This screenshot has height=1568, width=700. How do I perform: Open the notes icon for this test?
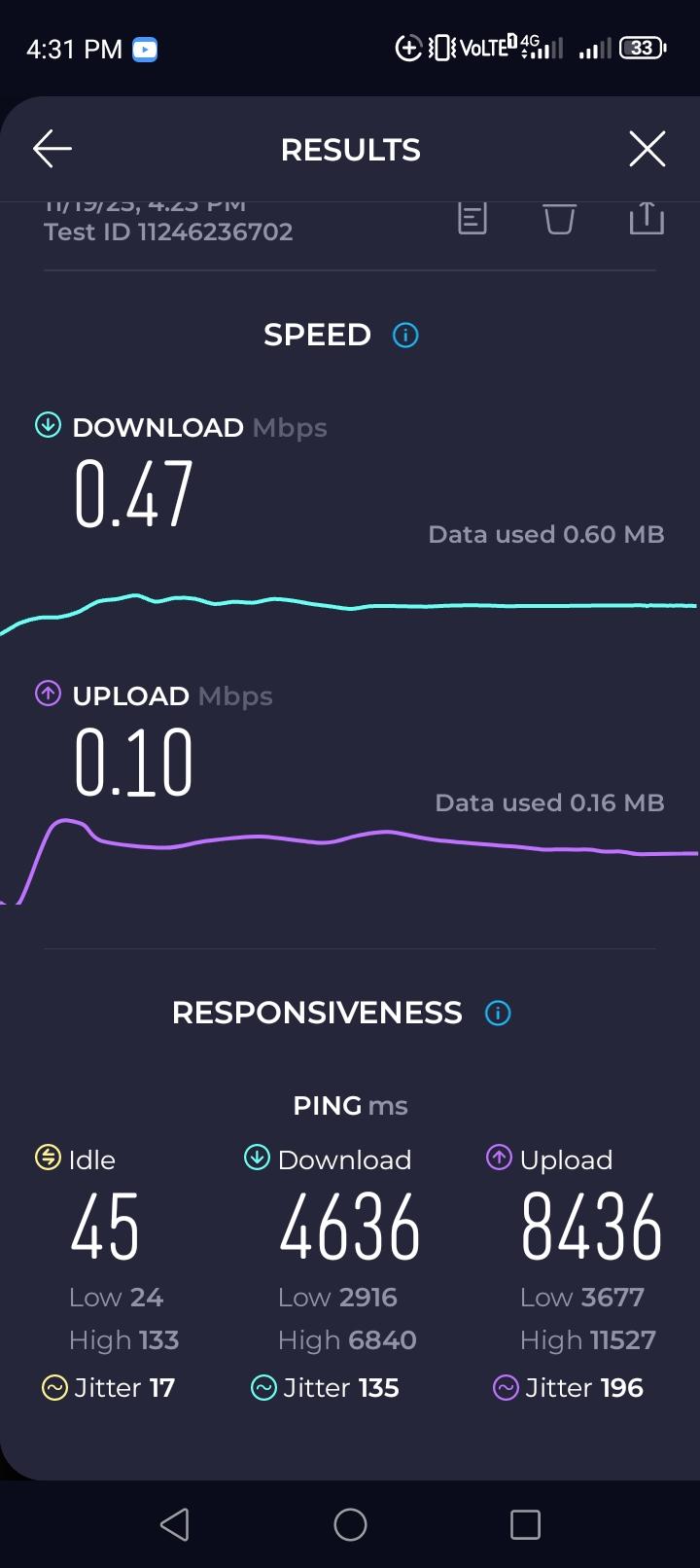472,219
